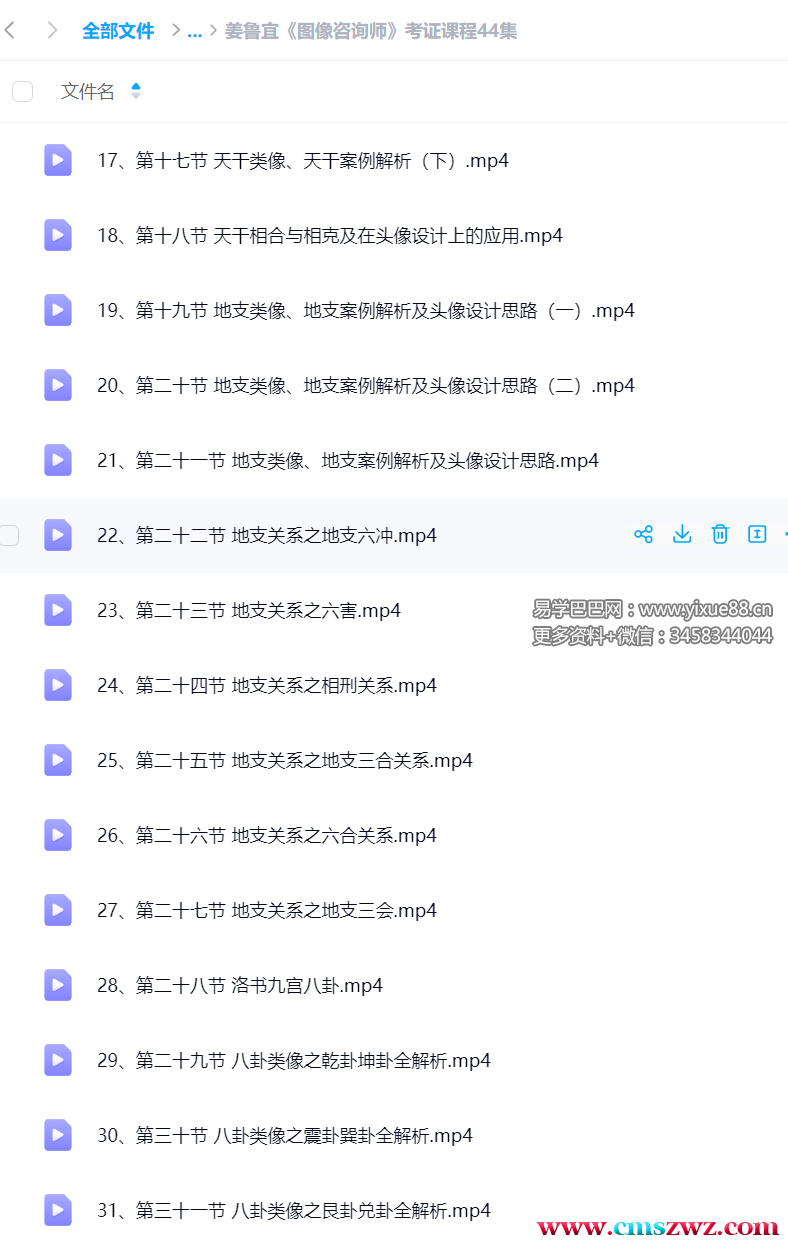Share file 22 地支六冲.mp4
This screenshot has height=1245, width=788.
point(643,534)
